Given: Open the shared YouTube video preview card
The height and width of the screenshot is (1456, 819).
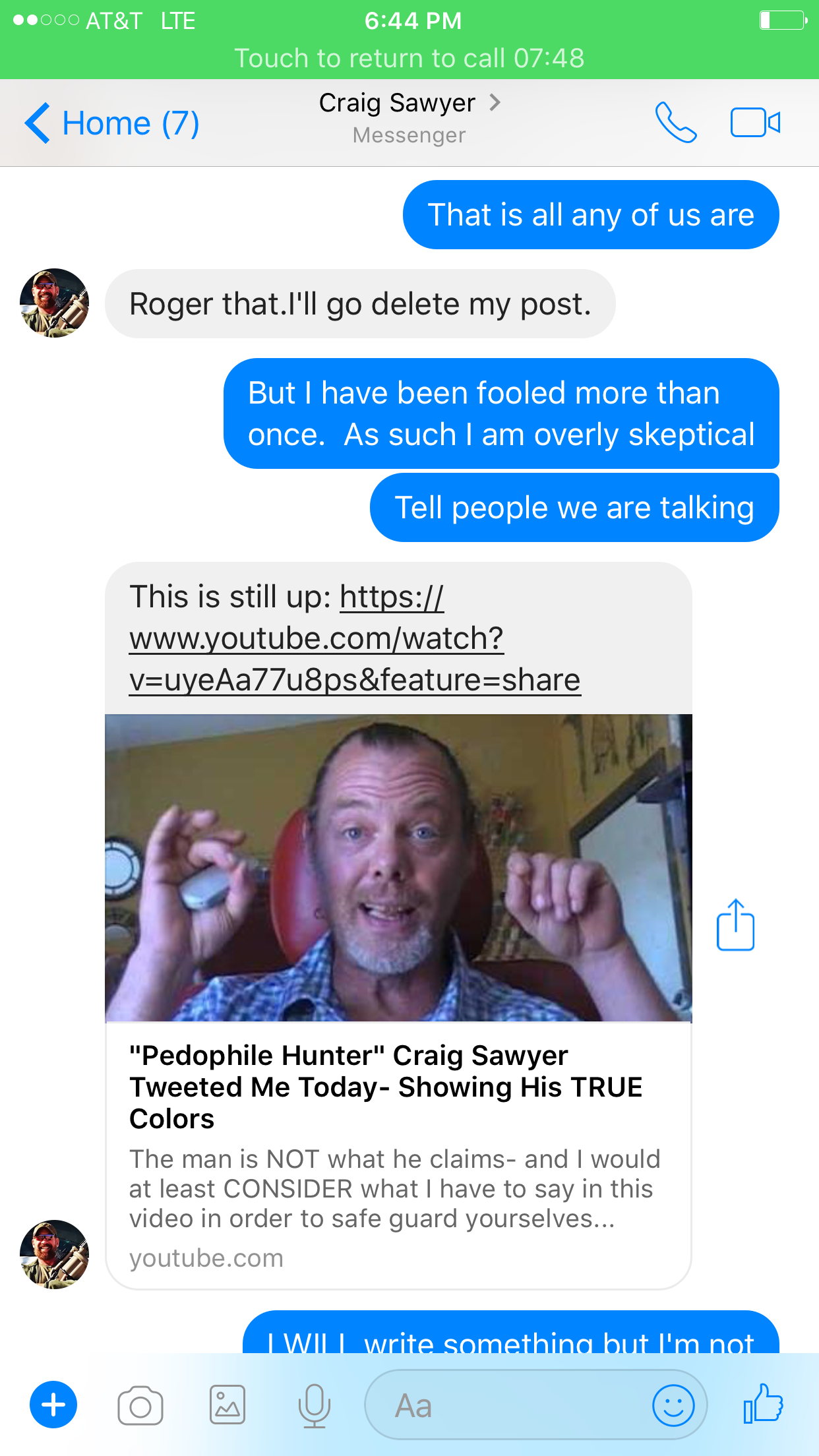Looking at the screenshot, I should [398, 989].
